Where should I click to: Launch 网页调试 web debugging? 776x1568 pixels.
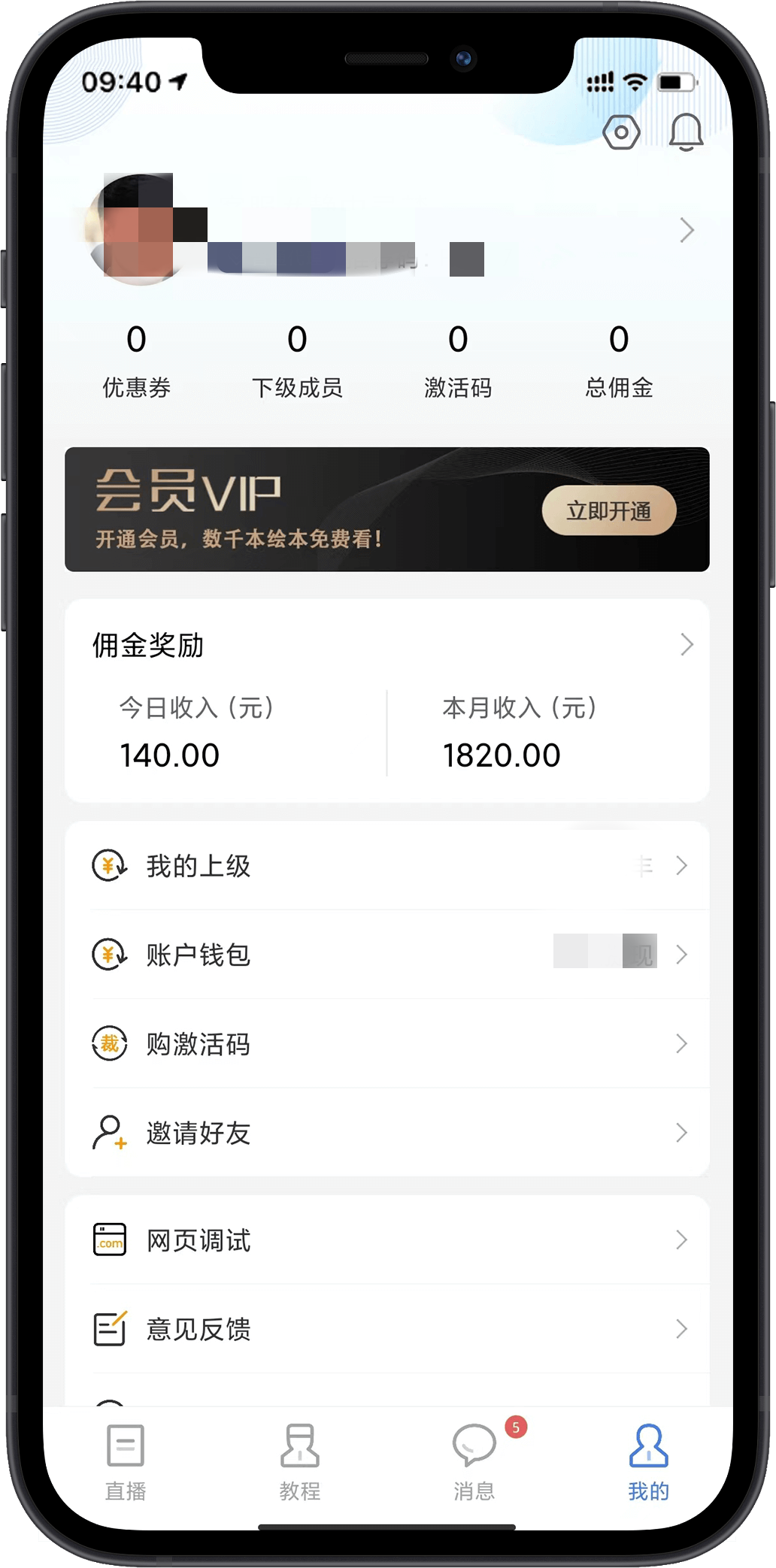click(x=387, y=1240)
